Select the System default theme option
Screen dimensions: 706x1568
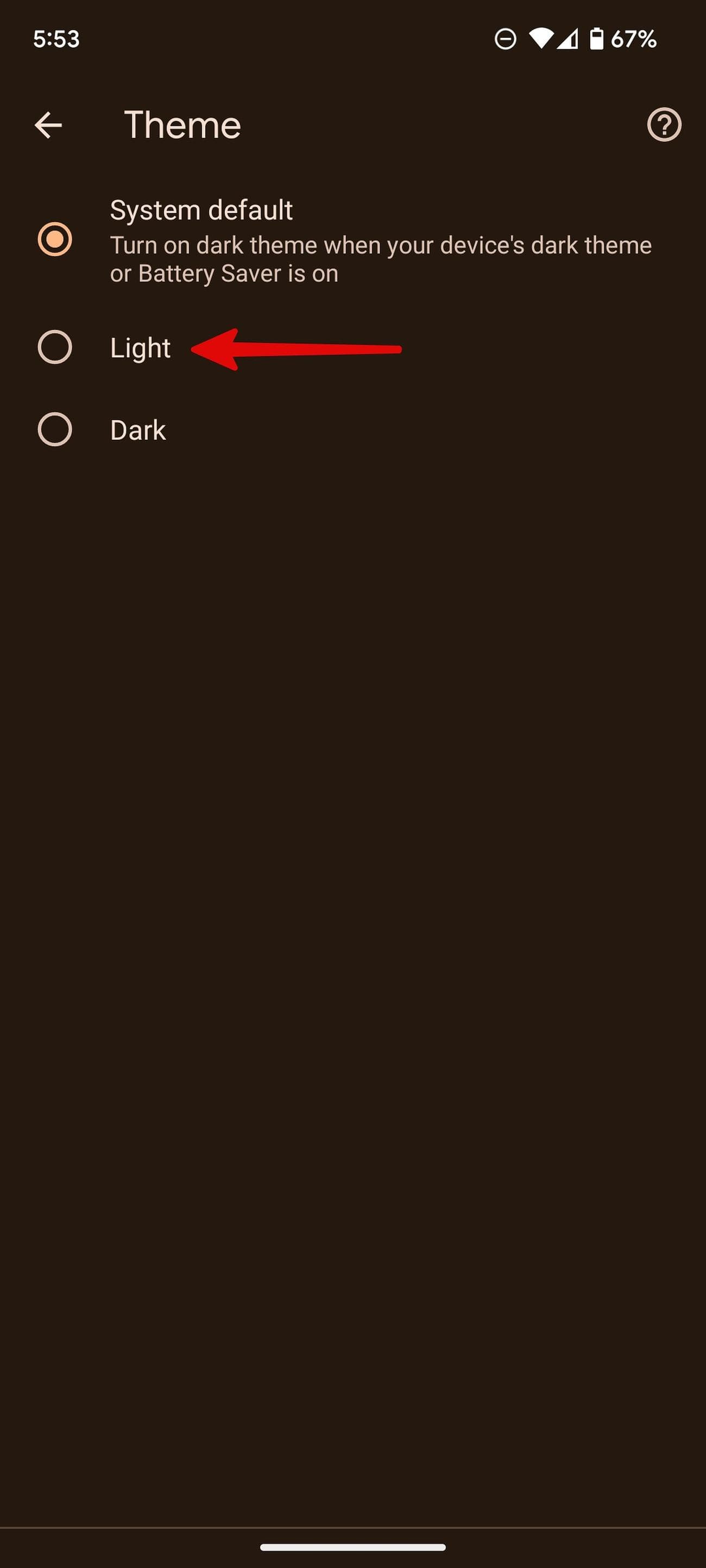55,239
